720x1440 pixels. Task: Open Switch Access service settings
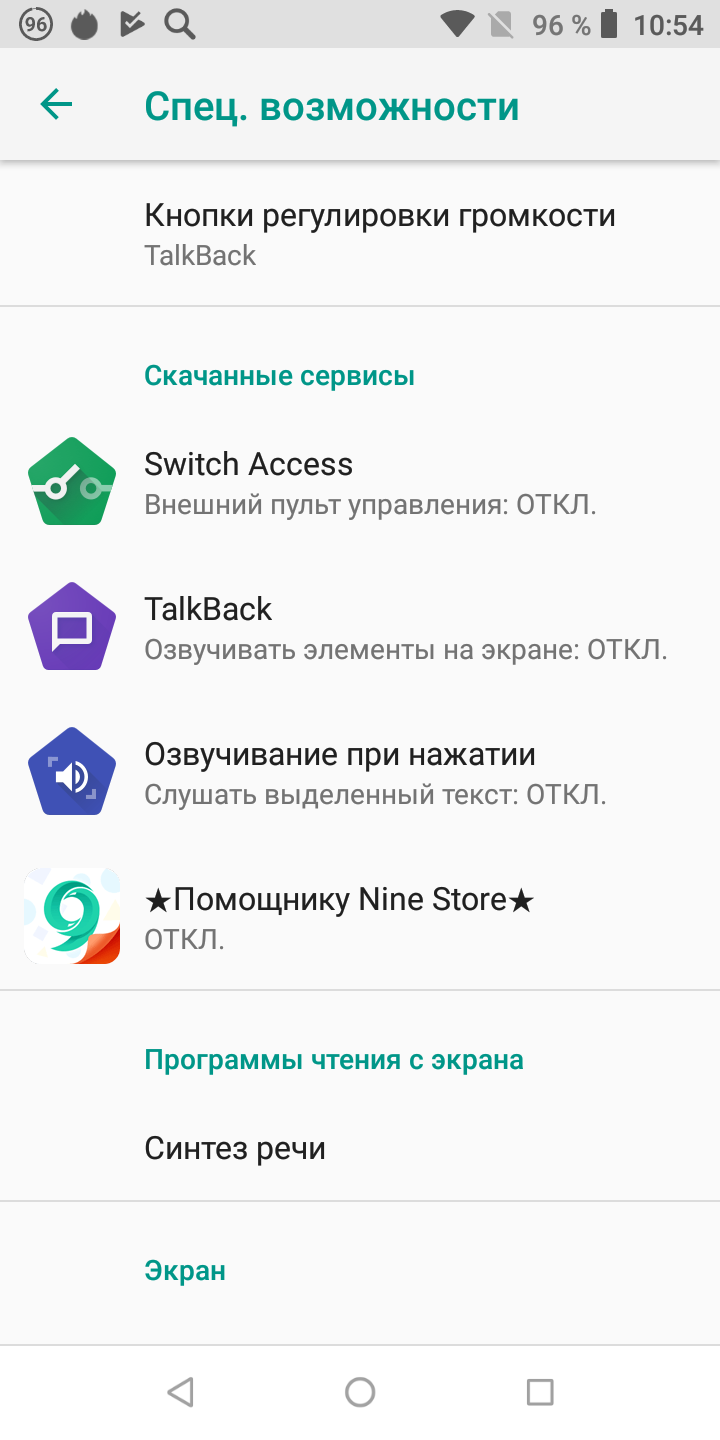pos(360,482)
